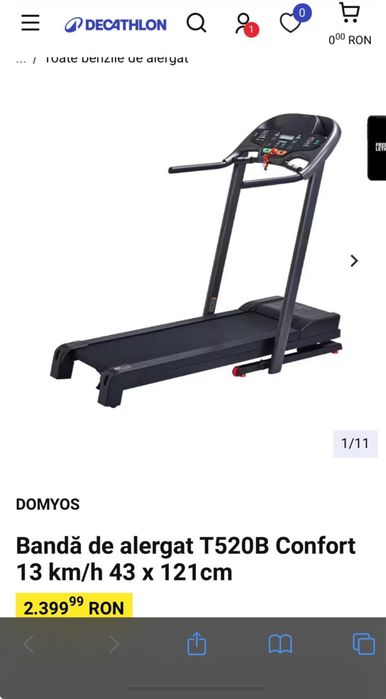Screen dimensions: 386x699
Task: Open the shopping cart
Action: coord(349,24)
